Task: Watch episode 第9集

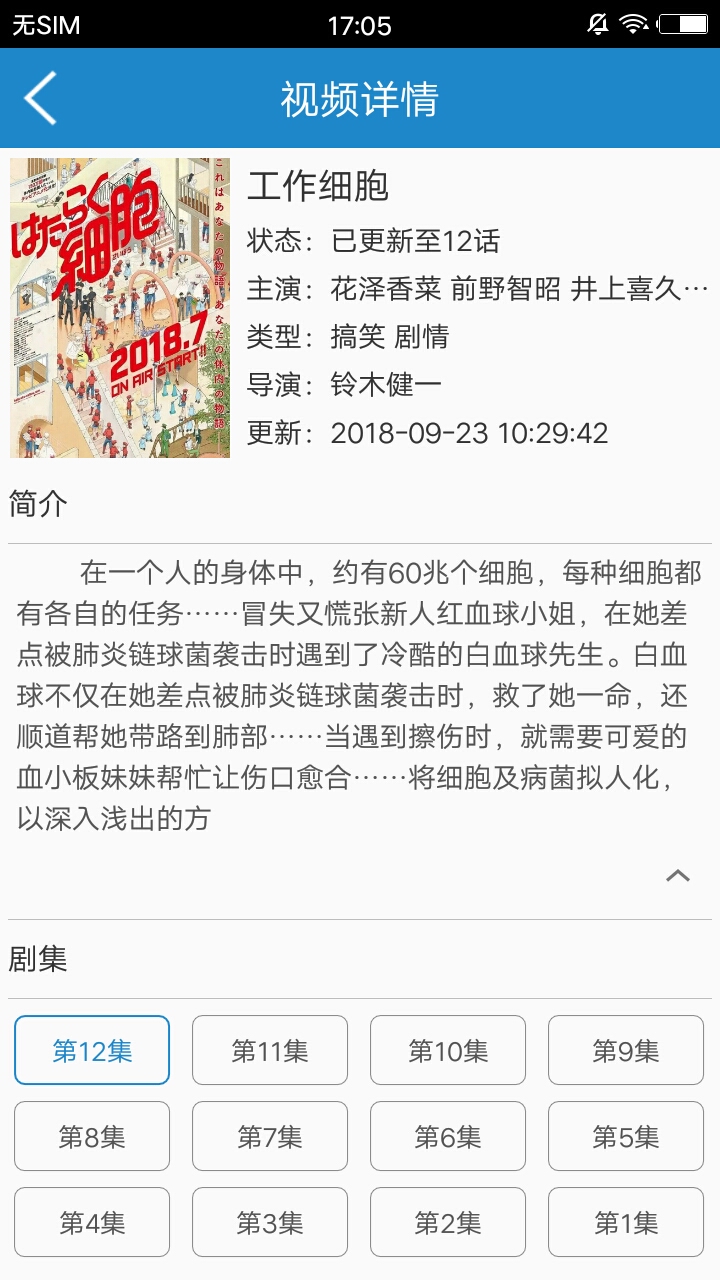Action: click(x=626, y=1050)
